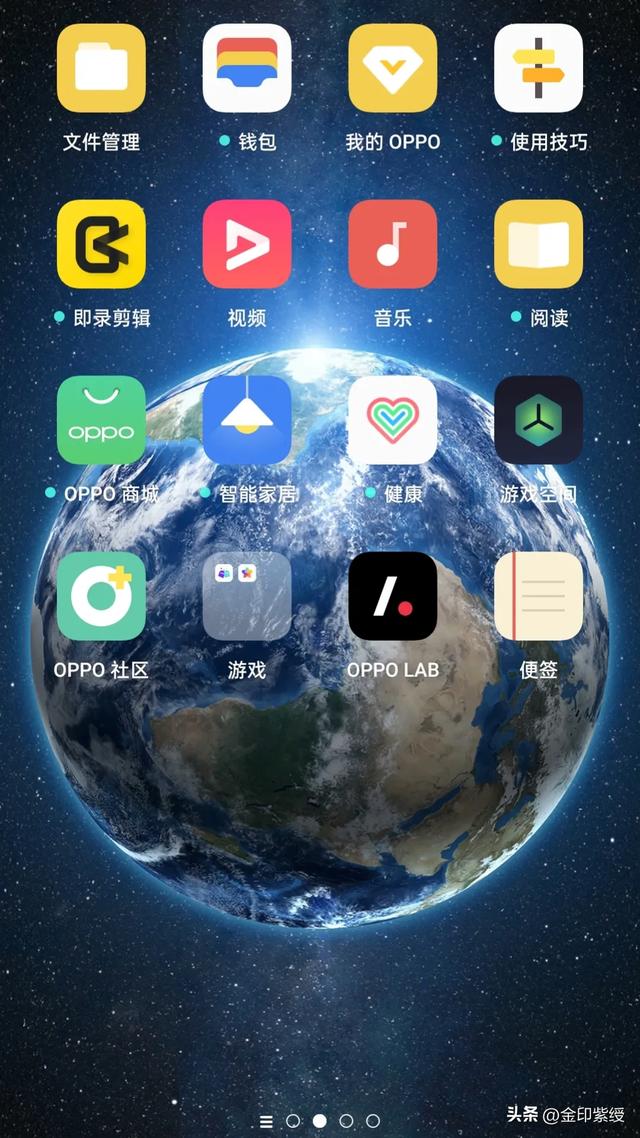The height and width of the screenshot is (1138, 640).
Task: Launch 智能家居 smart home app
Action: click(247, 420)
